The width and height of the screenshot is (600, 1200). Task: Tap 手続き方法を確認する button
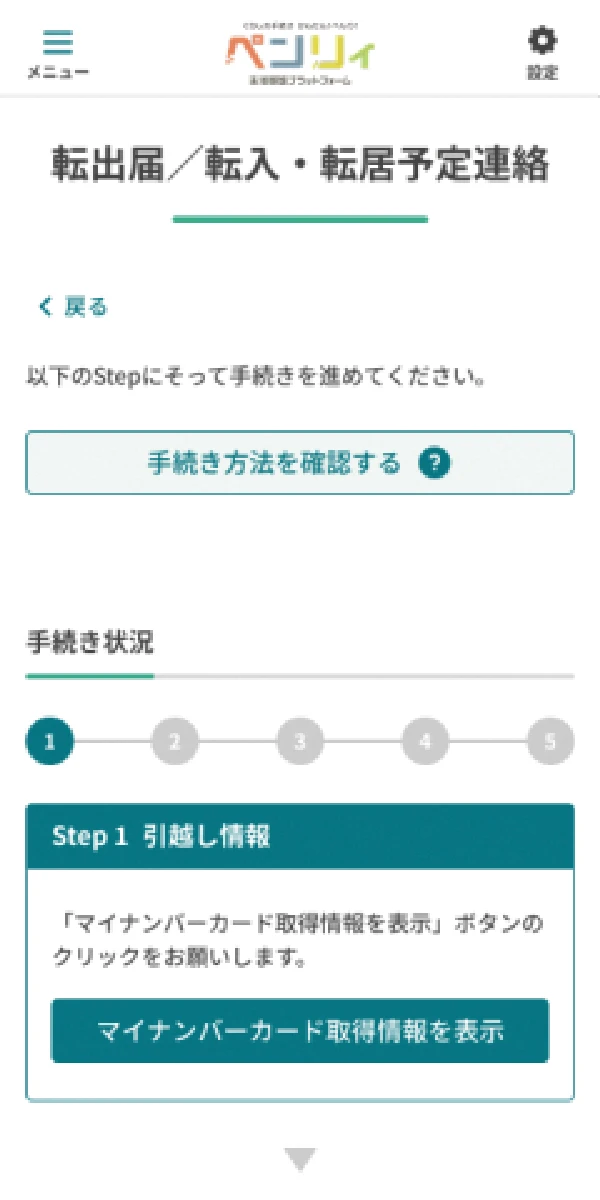point(300,463)
